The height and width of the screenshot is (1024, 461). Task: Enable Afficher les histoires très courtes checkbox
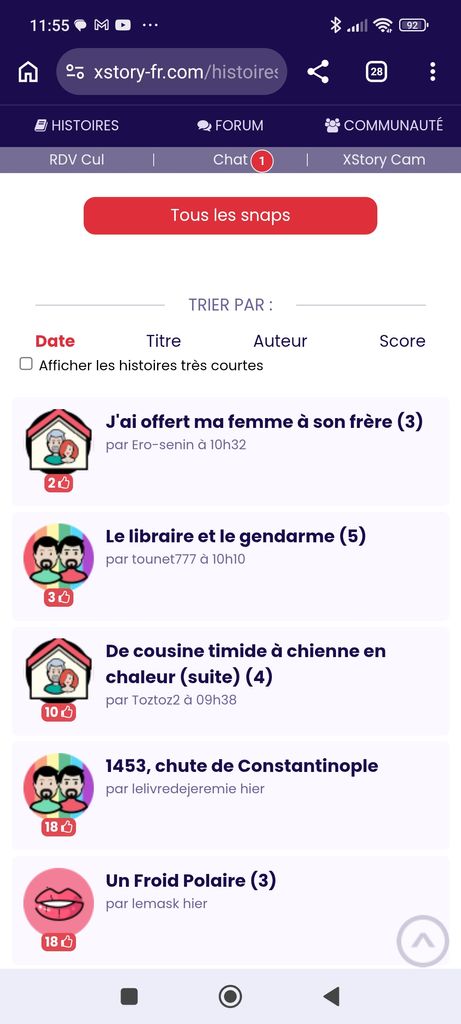pos(26,364)
